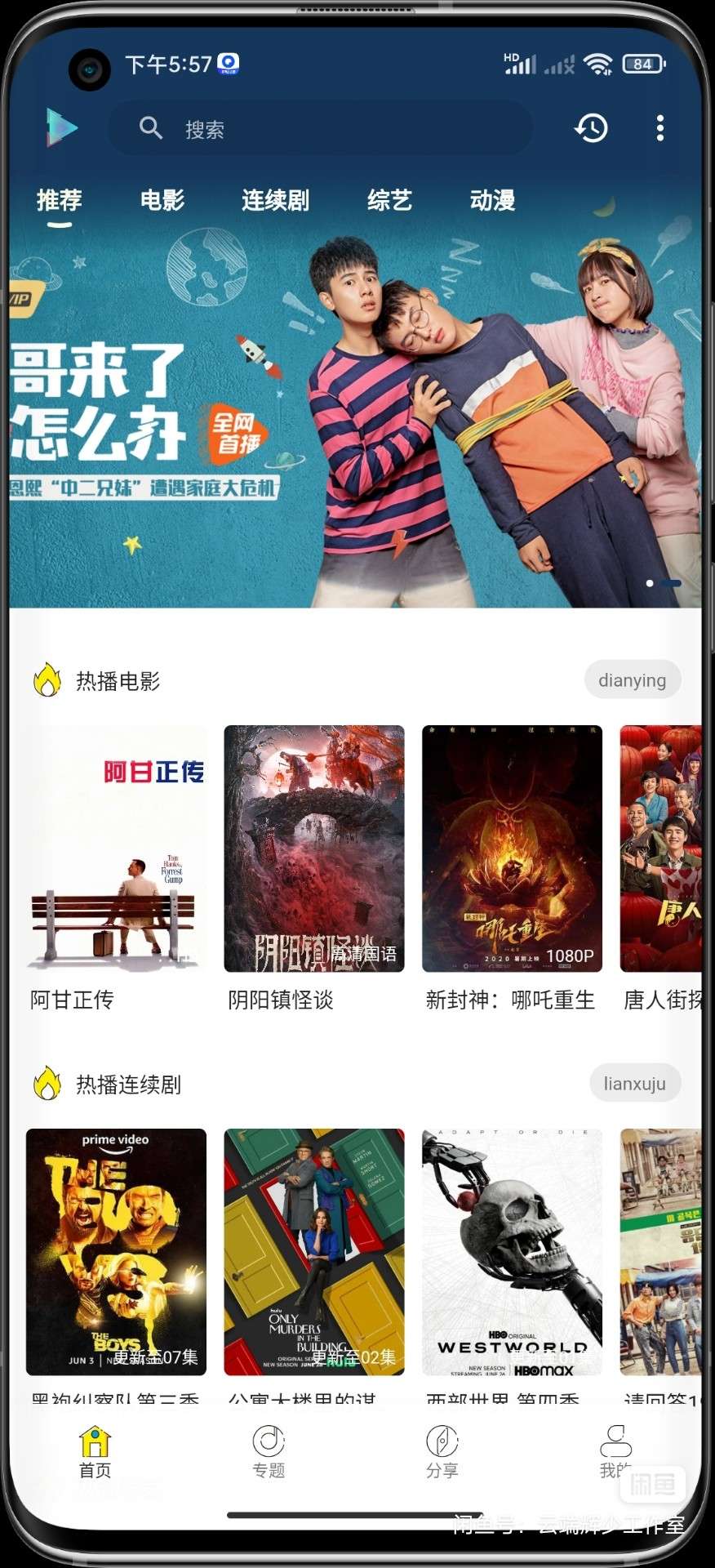Switch to the 连续剧 tab

coord(275,200)
